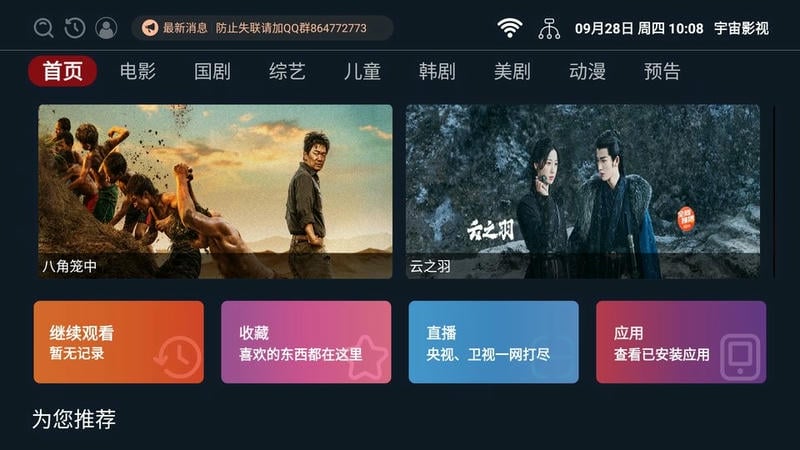Open watch history clock icon
Image resolution: width=800 pixels, height=450 pixels.
click(x=74, y=28)
